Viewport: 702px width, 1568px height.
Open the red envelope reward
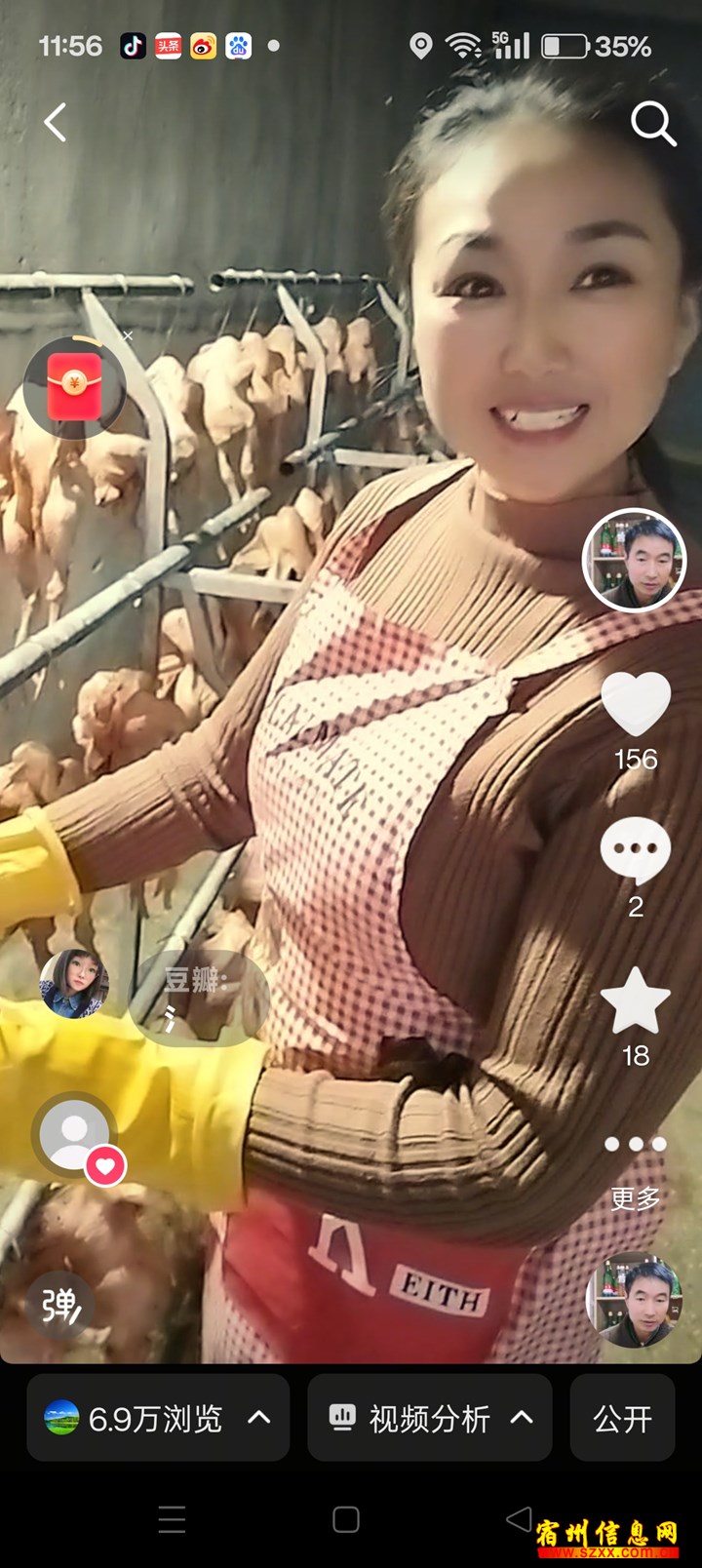coord(74,384)
